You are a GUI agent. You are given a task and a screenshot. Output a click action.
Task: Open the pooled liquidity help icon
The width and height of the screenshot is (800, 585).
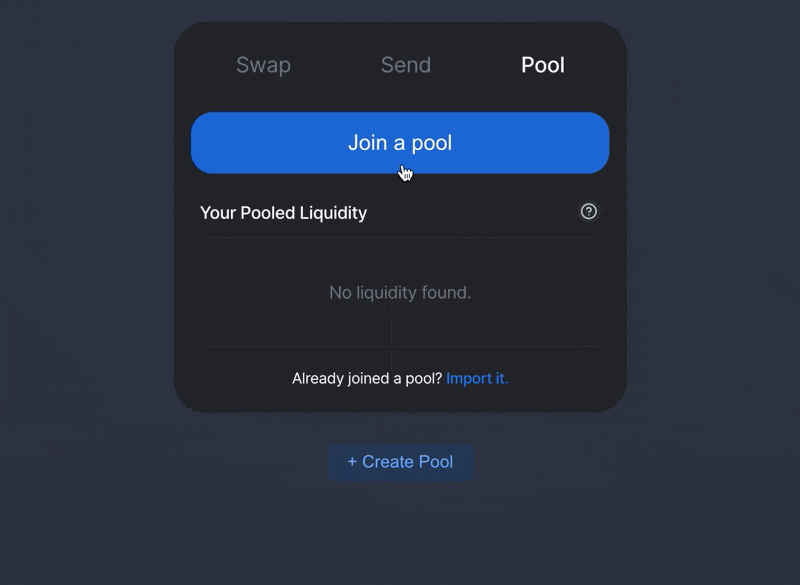point(589,211)
